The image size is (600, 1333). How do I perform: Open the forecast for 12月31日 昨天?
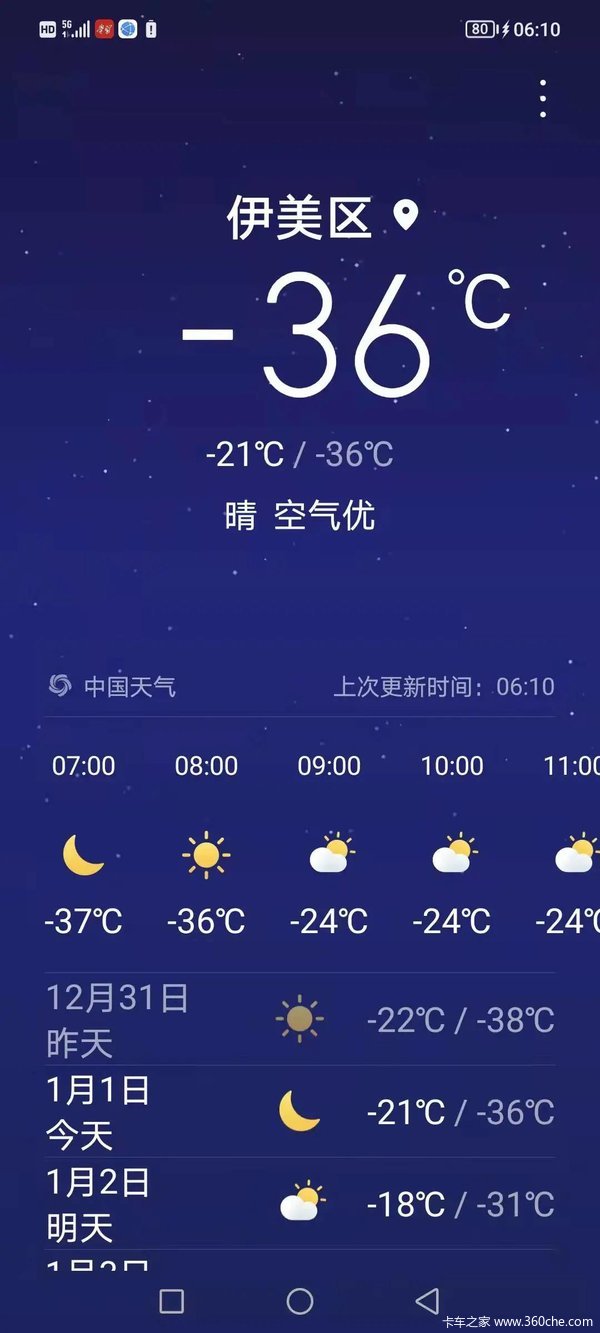[x=300, y=1020]
